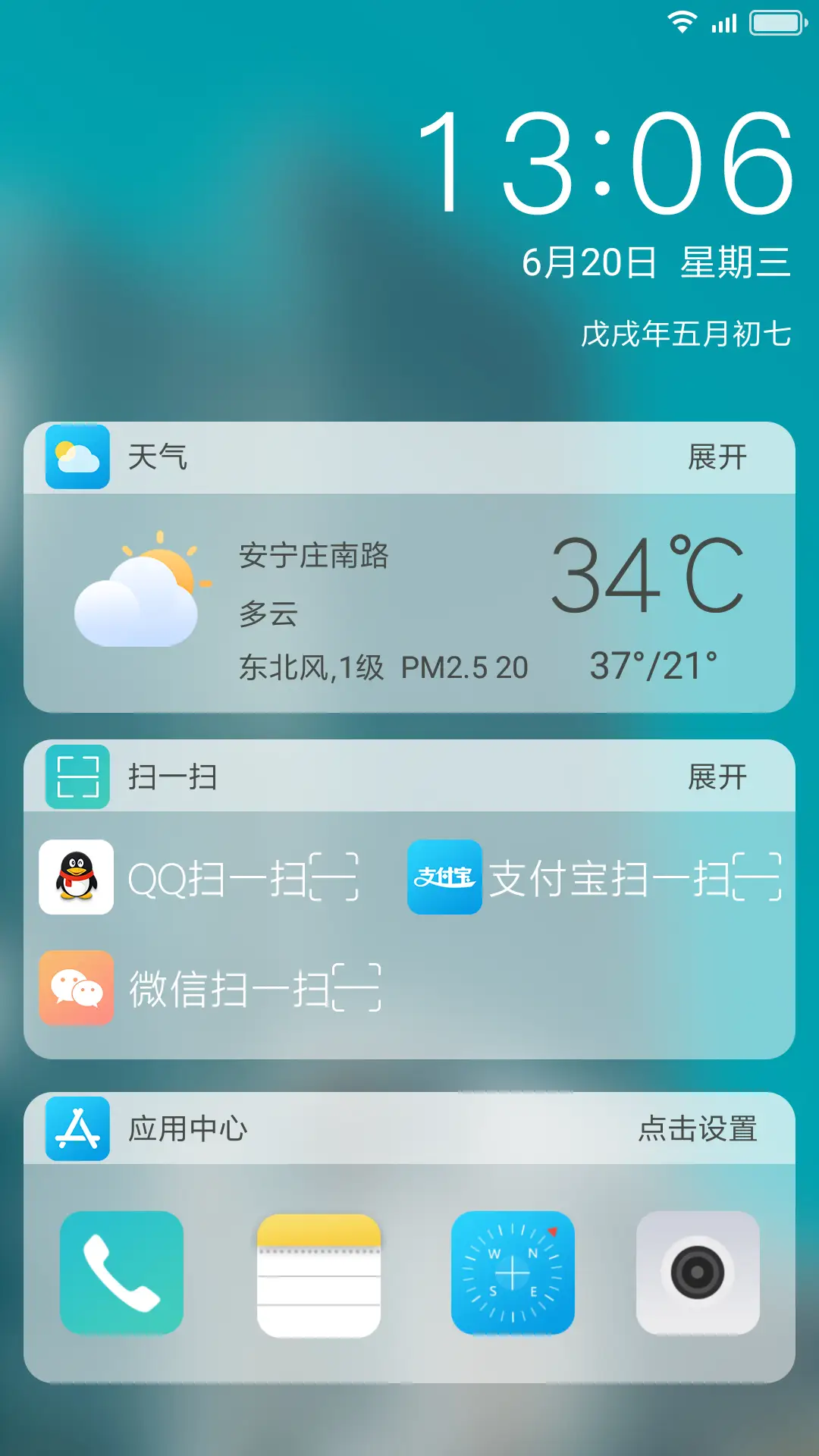Click the 扫一扫 widget header icon
The image size is (819, 1456).
77,775
